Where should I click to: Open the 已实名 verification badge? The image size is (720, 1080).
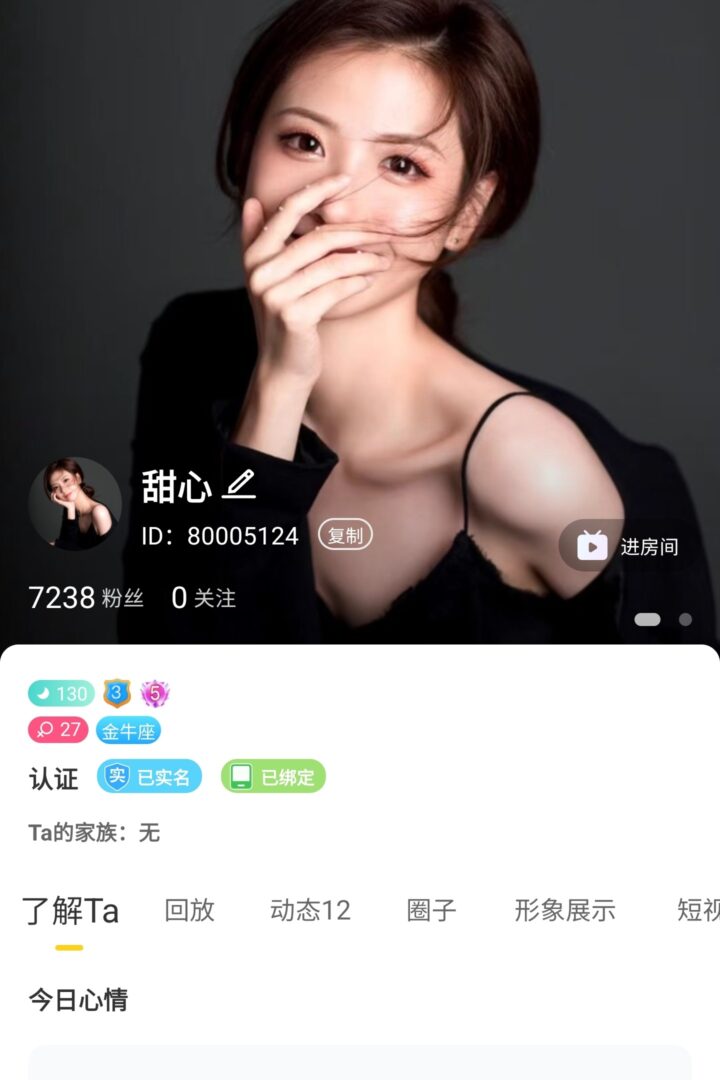(x=149, y=777)
